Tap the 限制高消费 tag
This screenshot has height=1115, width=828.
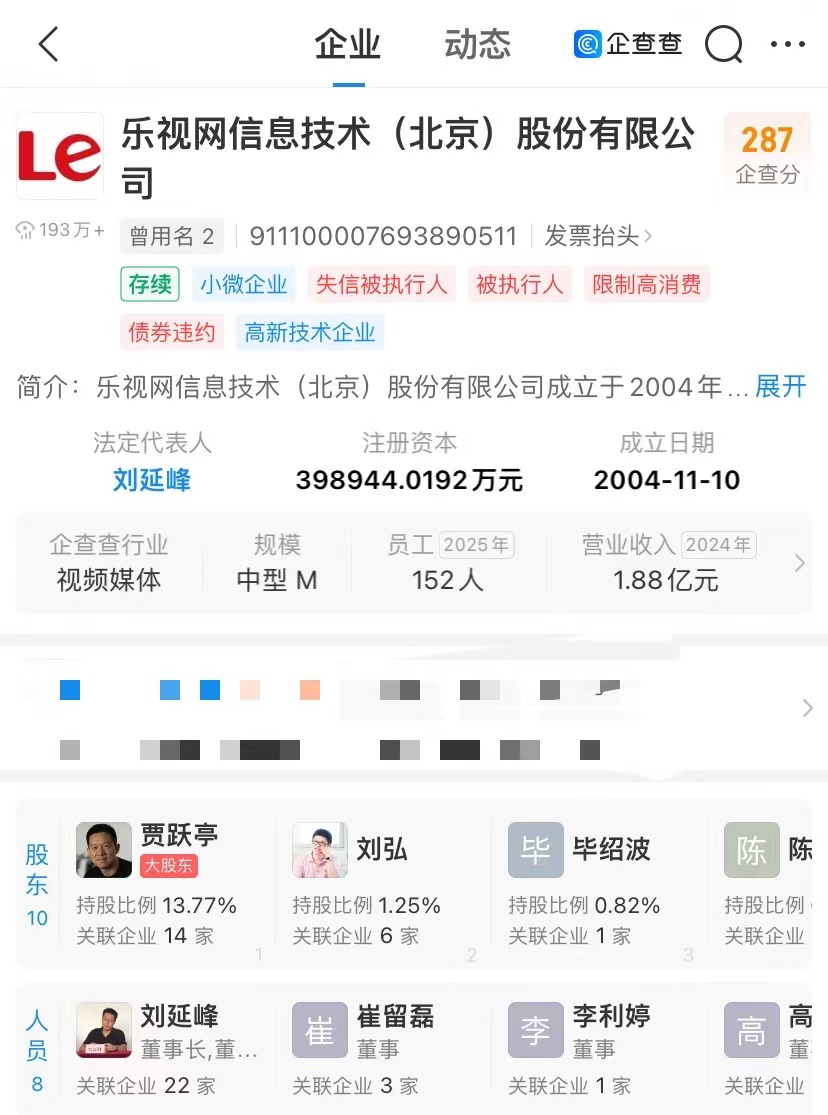click(646, 285)
